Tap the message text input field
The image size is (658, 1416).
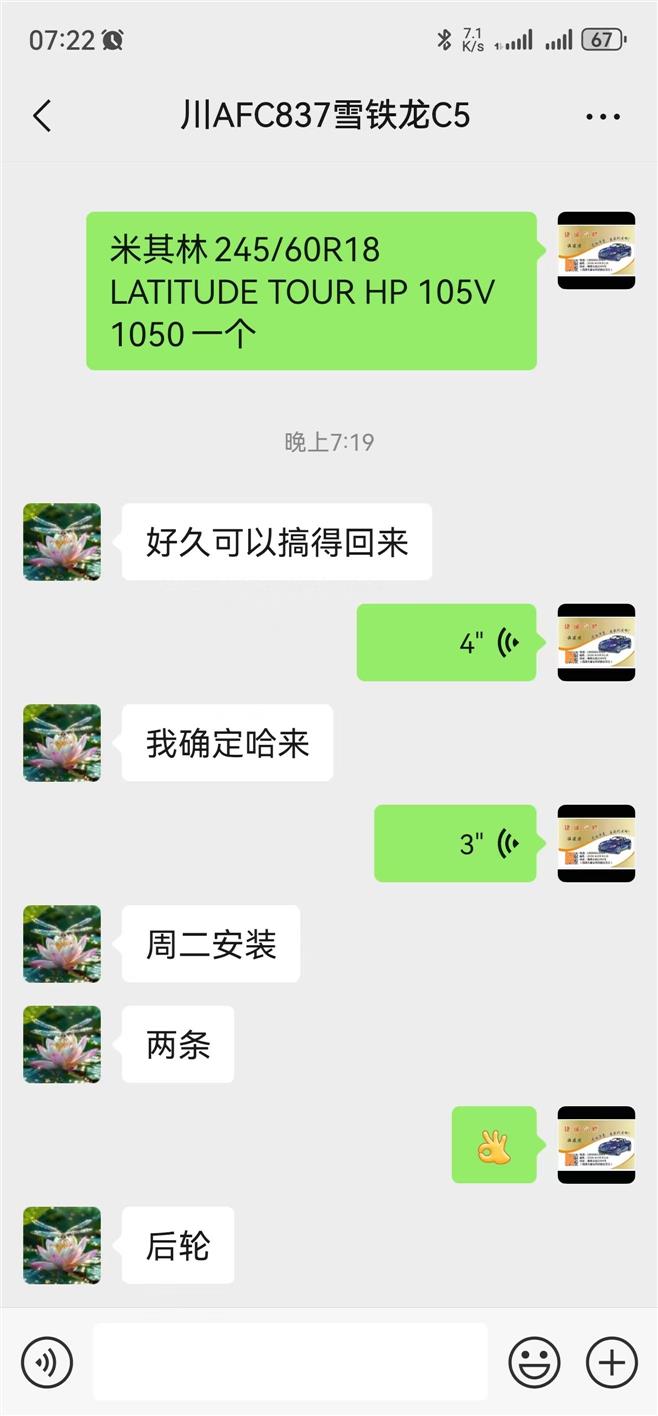point(290,1362)
